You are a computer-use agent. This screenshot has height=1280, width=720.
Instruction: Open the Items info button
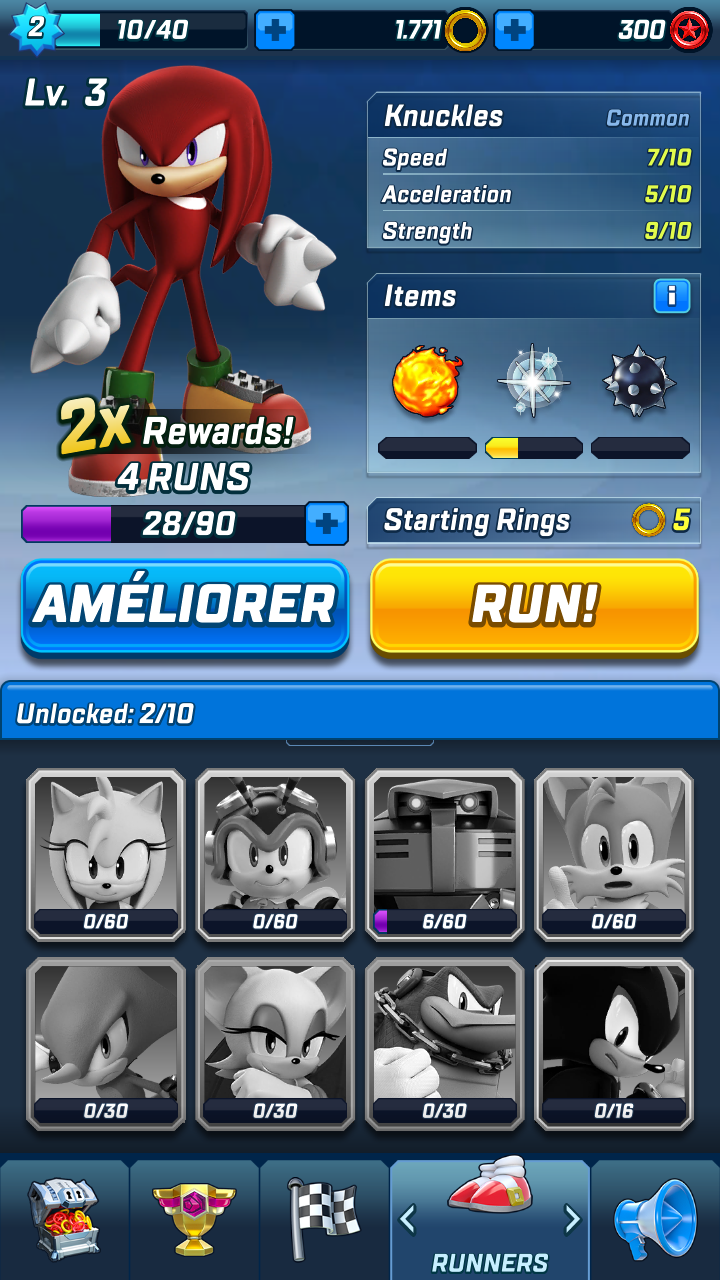pos(672,296)
